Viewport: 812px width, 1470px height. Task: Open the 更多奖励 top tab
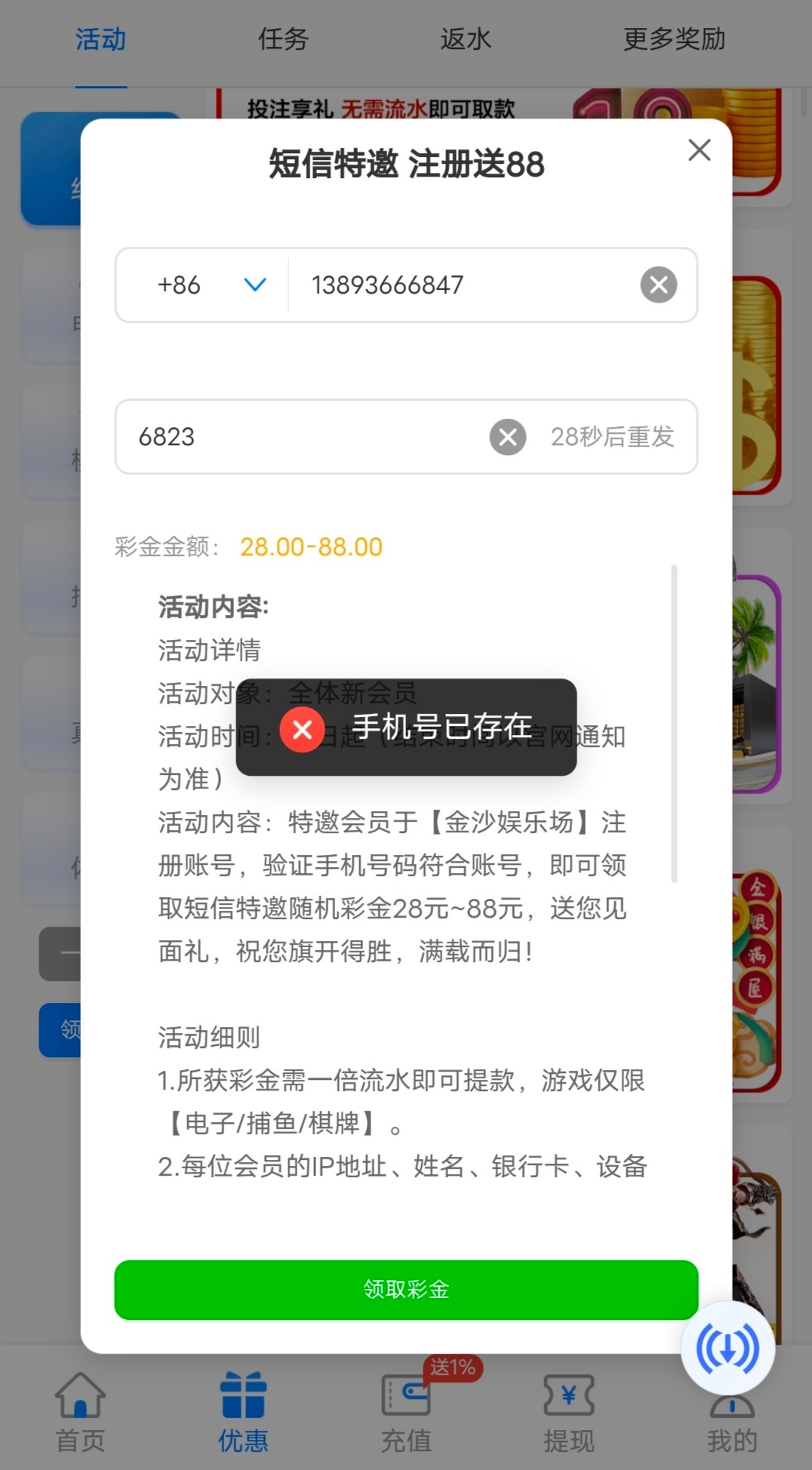pos(674,39)
